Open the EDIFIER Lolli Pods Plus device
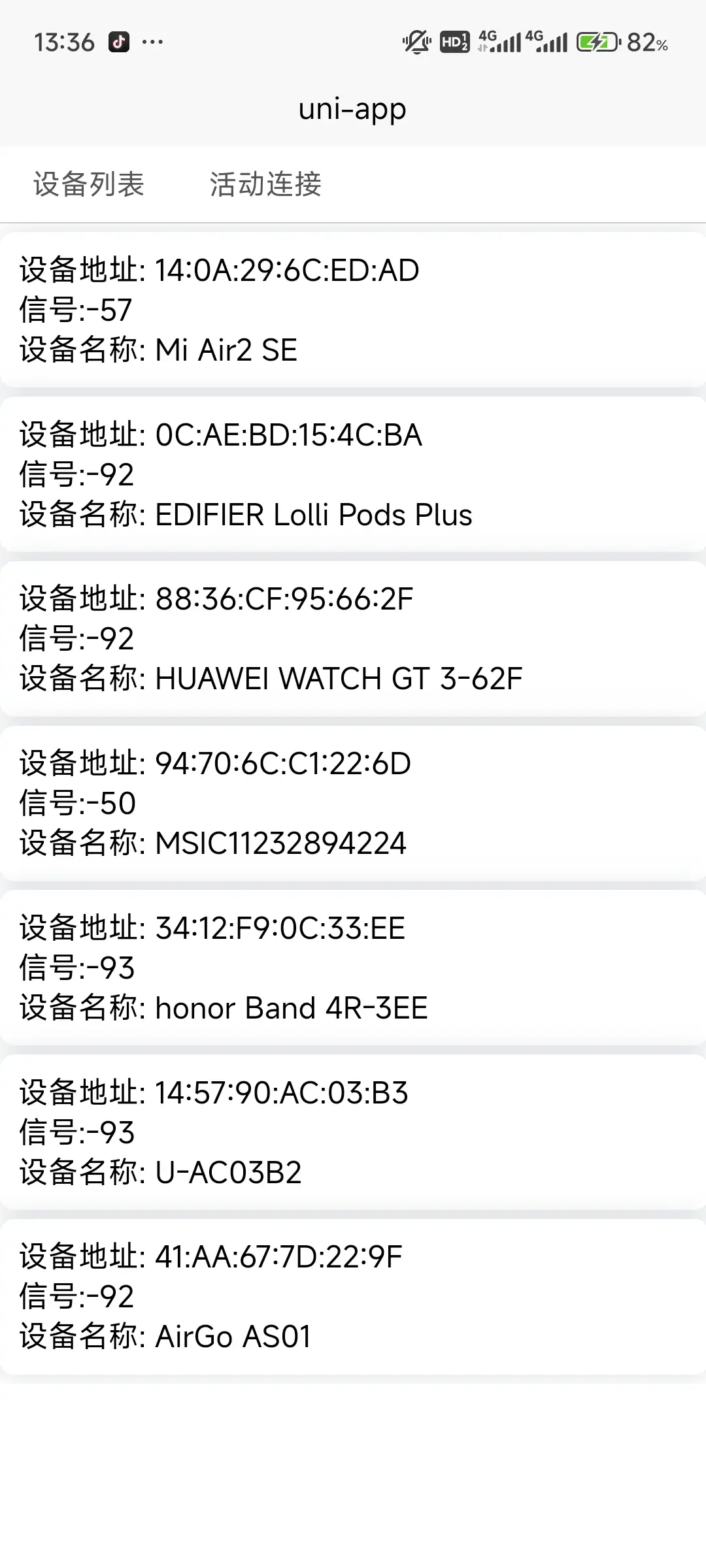Viewport: 706px width, 1568px height. click(x=353, y=474)
